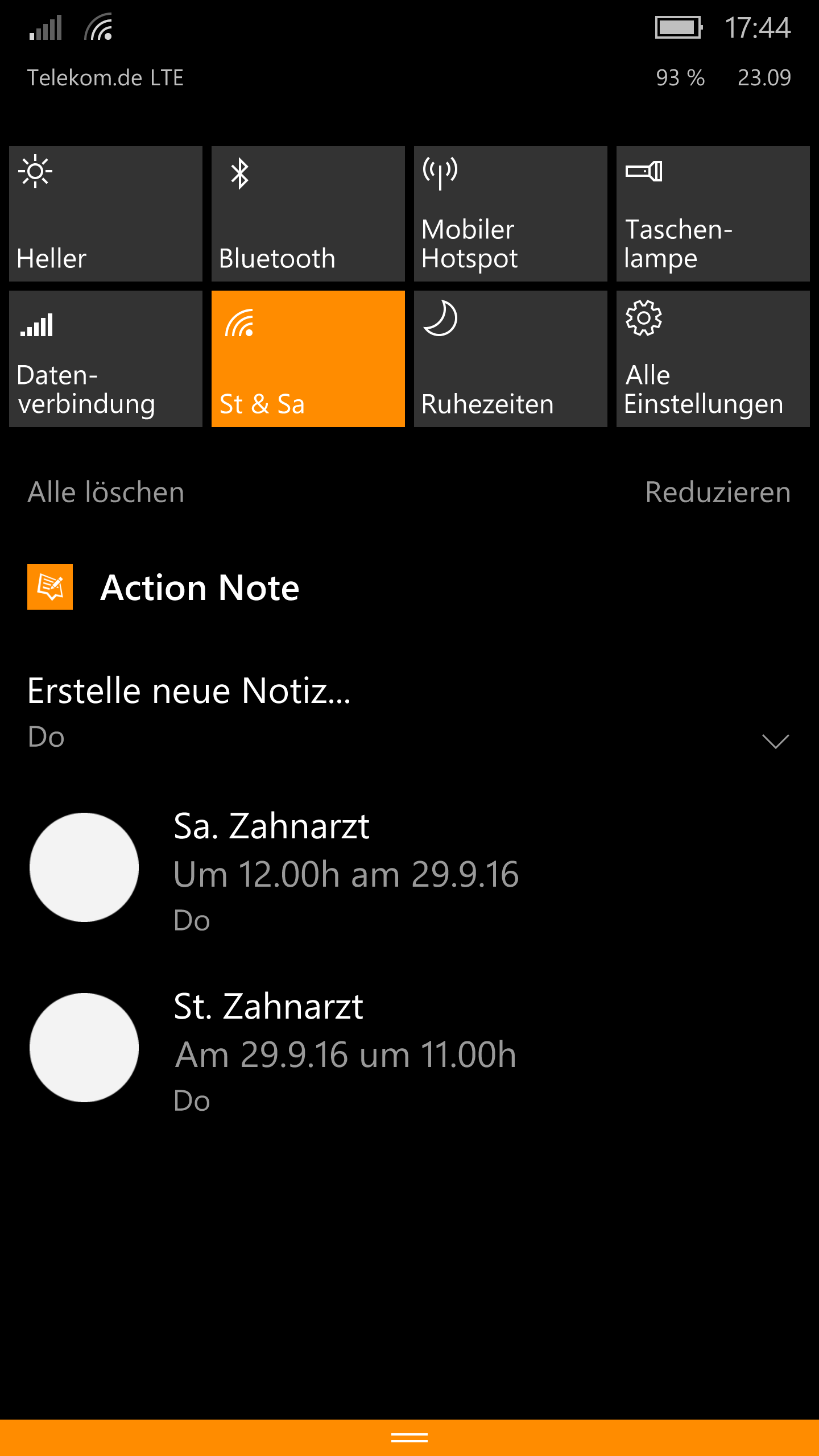
Task: Switch on the Taschenlampe
Action: coord(713,214)
